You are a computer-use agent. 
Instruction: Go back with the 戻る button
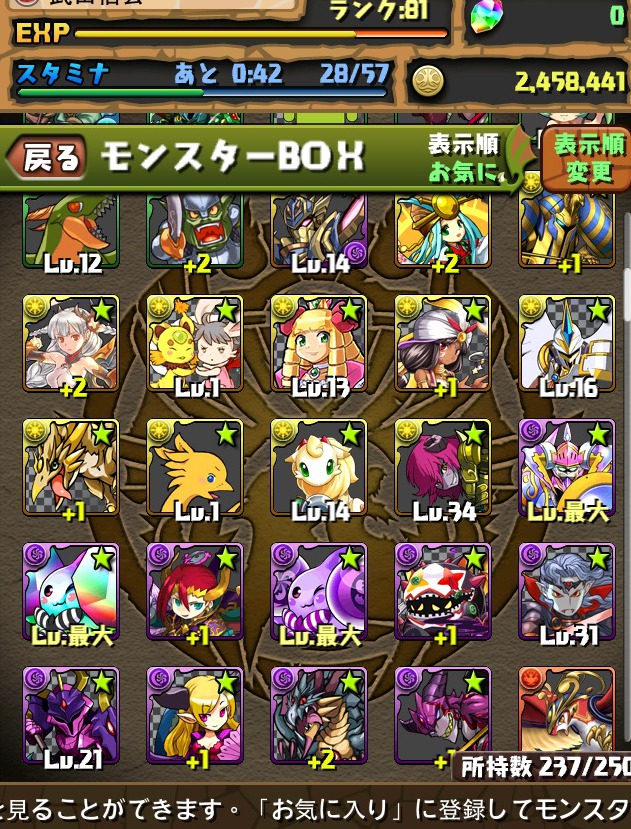point(47,157)
